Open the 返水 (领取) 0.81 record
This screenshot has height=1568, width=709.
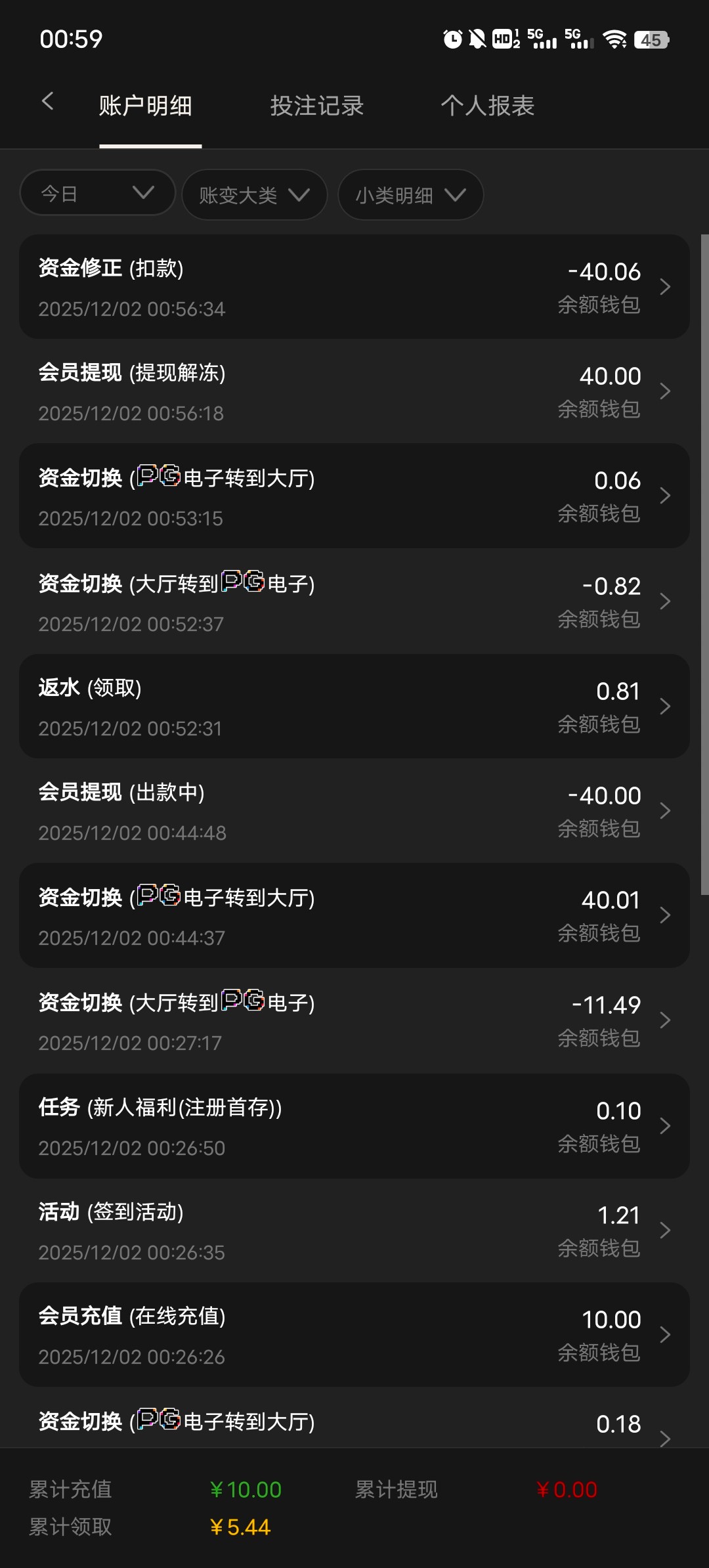click(354, 707)
